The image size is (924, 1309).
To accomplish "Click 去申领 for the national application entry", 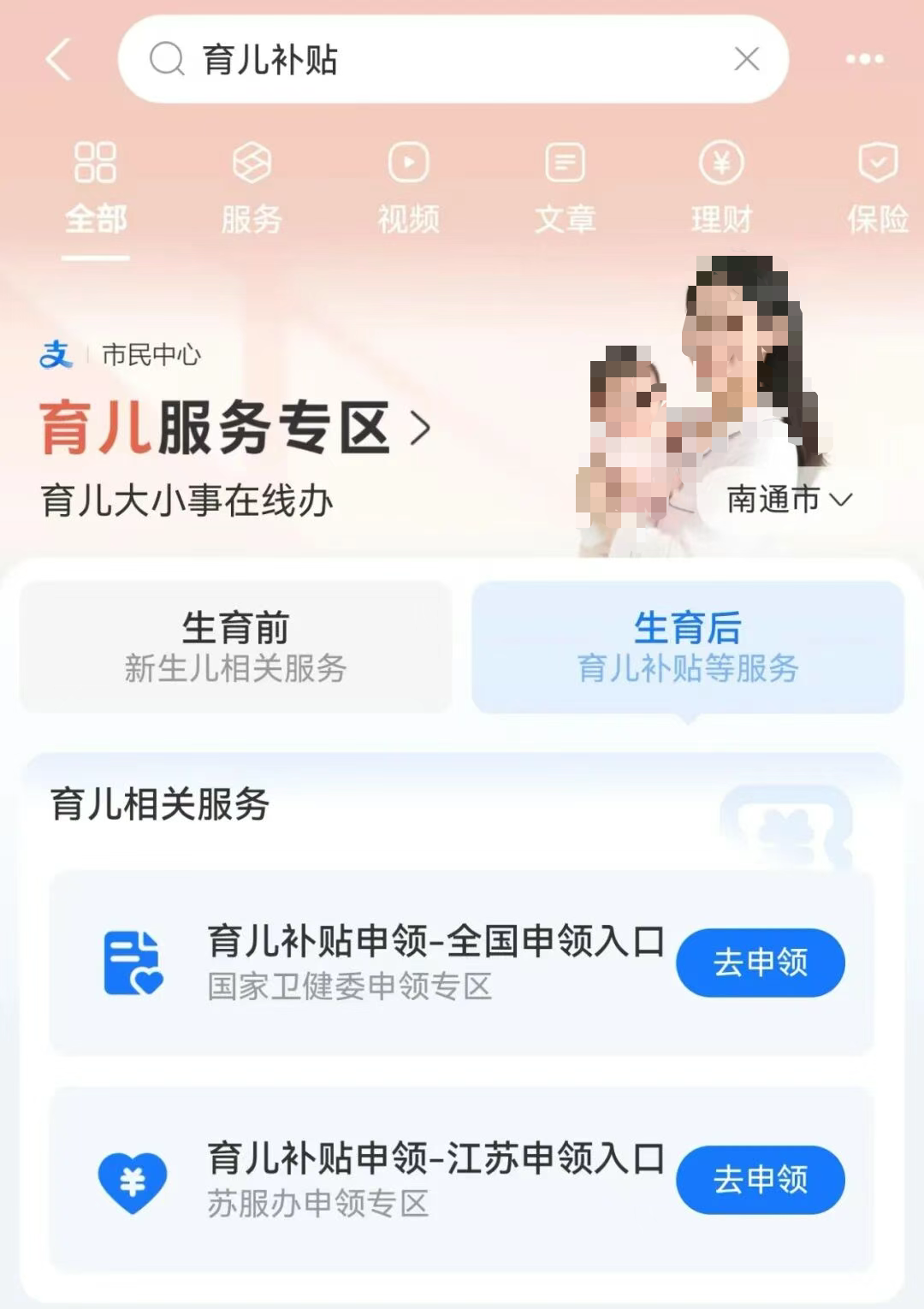I will pos(760,962).
